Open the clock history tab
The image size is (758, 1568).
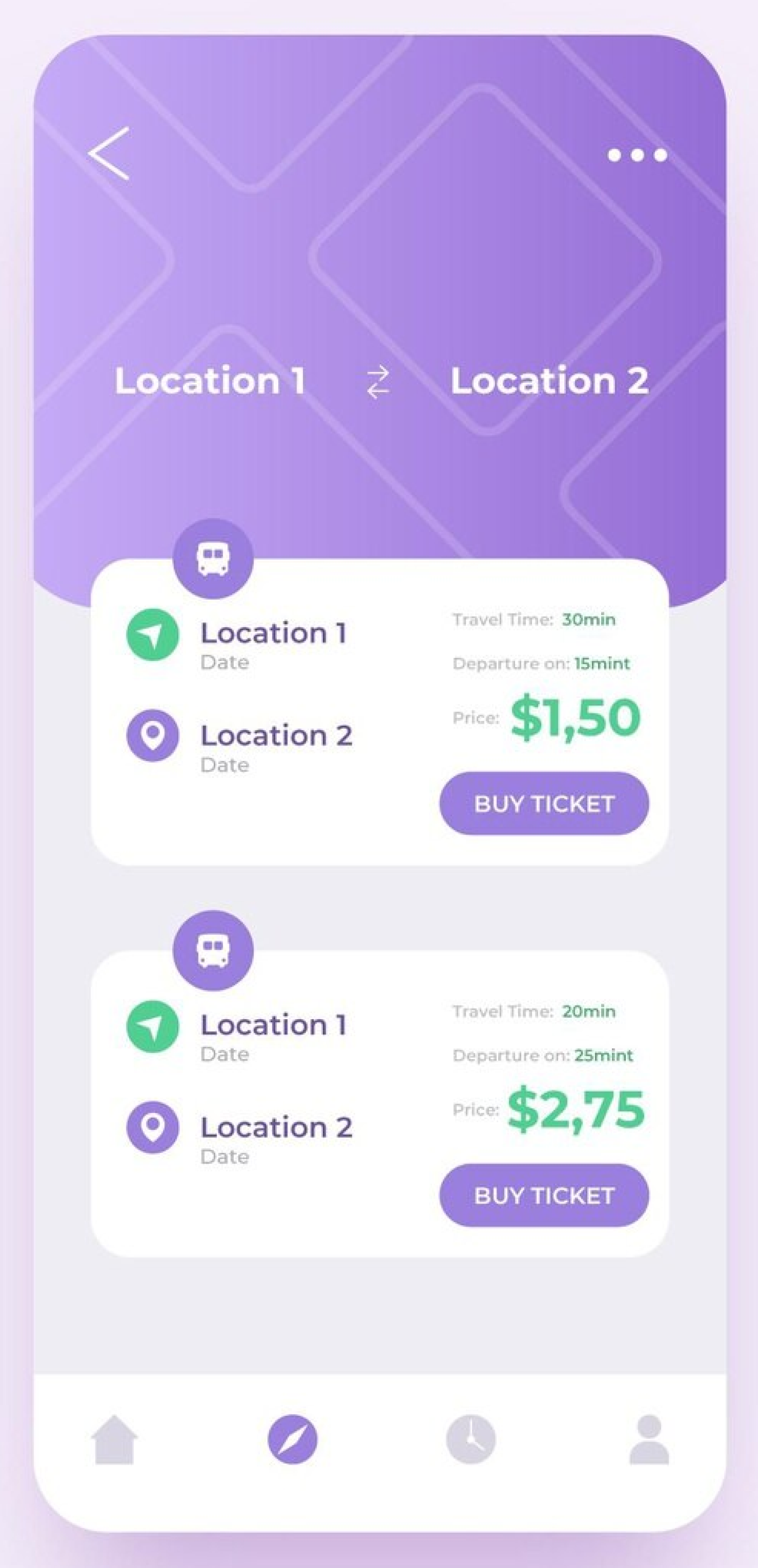coord(471,1440)
